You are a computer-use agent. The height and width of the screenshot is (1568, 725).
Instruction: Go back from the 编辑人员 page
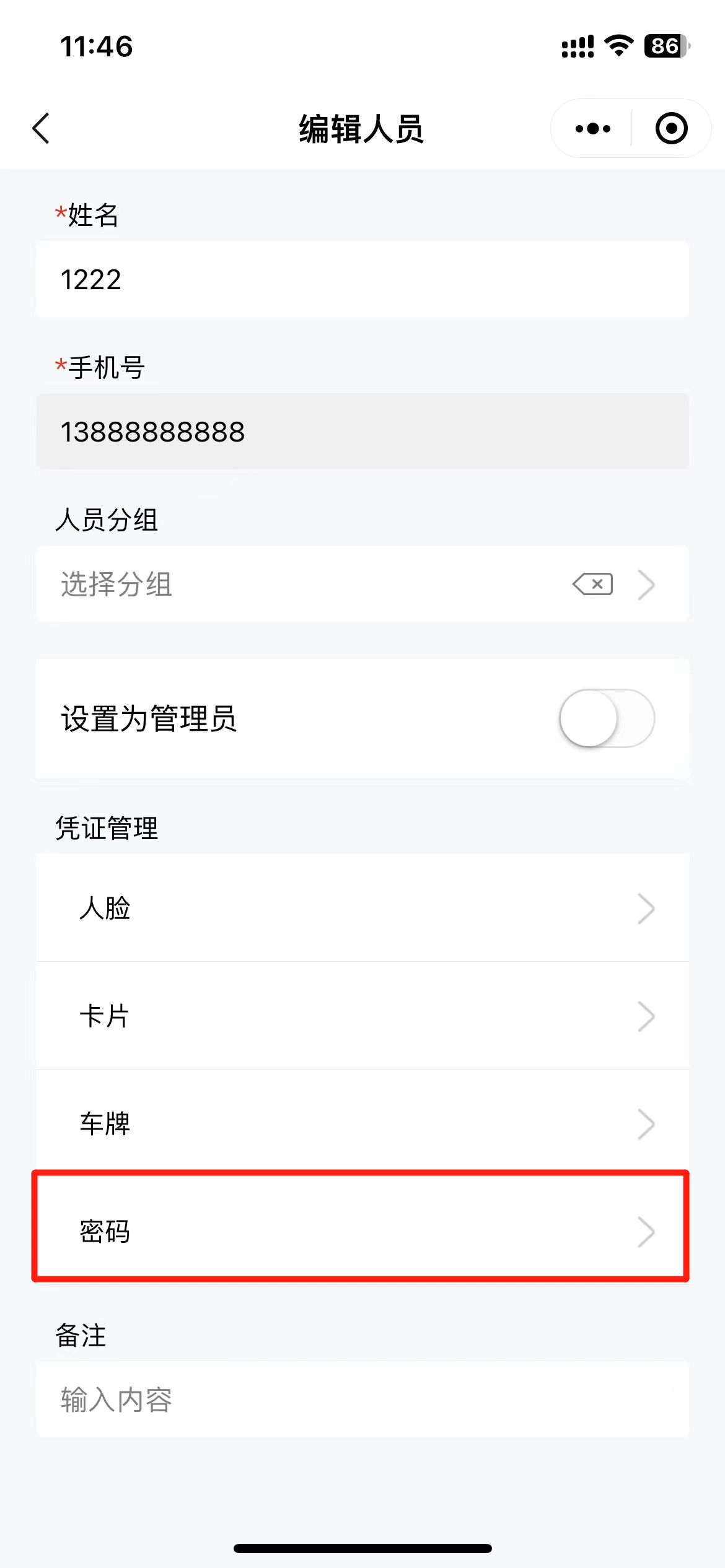point(41,128)
